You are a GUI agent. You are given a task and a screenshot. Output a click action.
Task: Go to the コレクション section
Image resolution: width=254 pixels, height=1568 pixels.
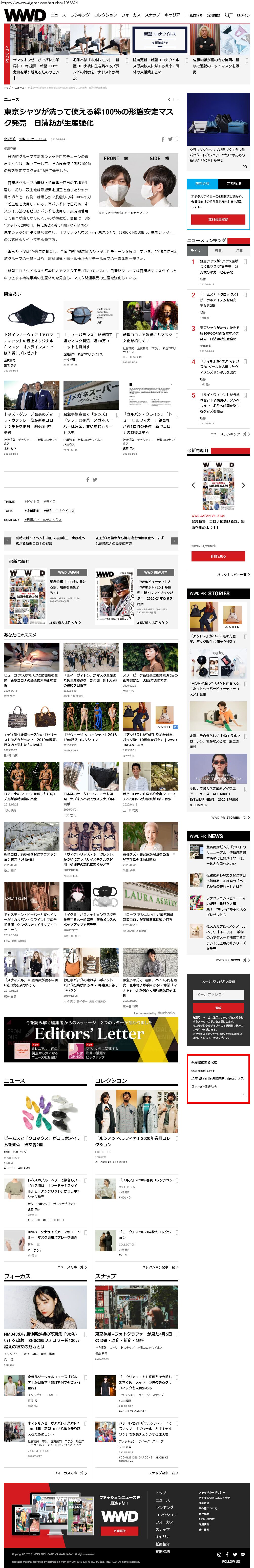coord(105,15)
